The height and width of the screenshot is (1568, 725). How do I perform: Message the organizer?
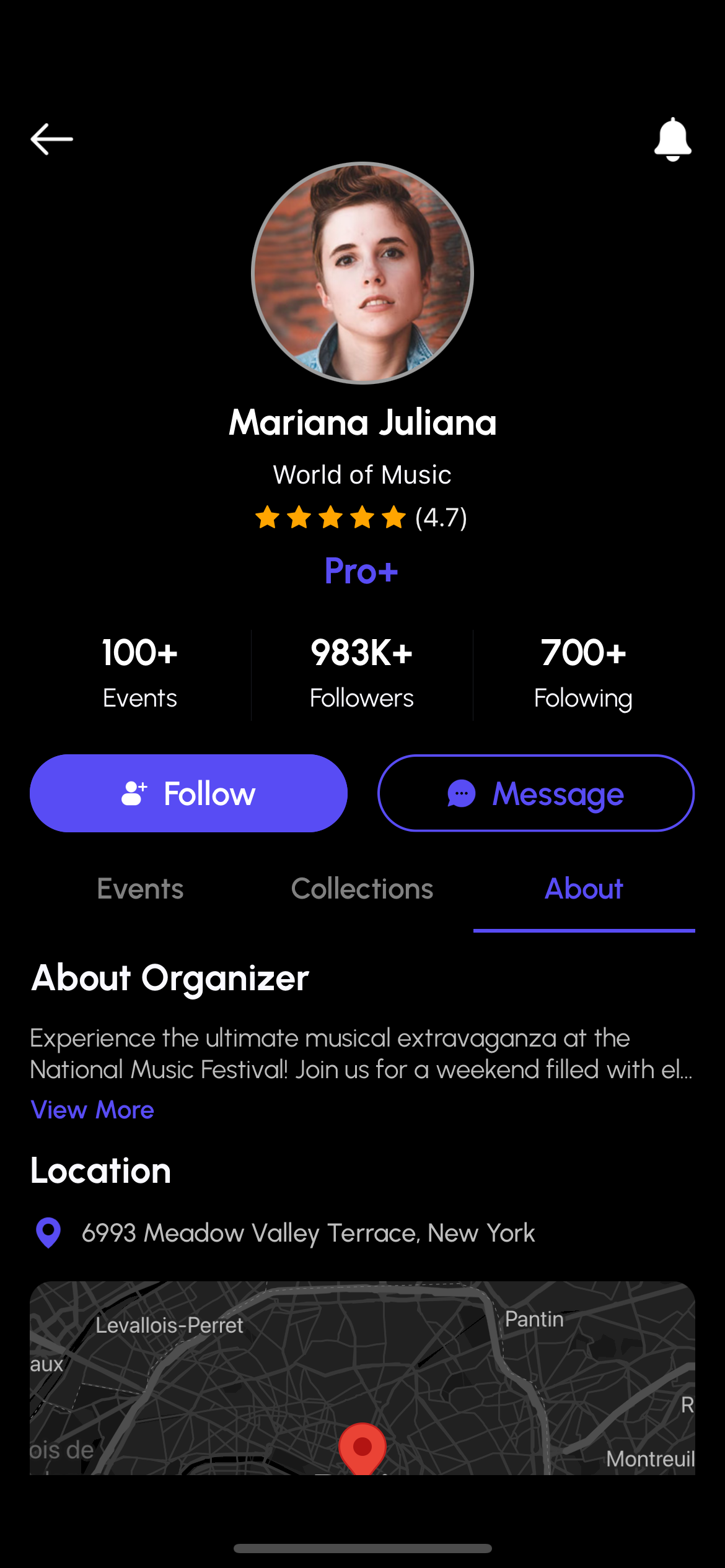[x=536, y=793]
